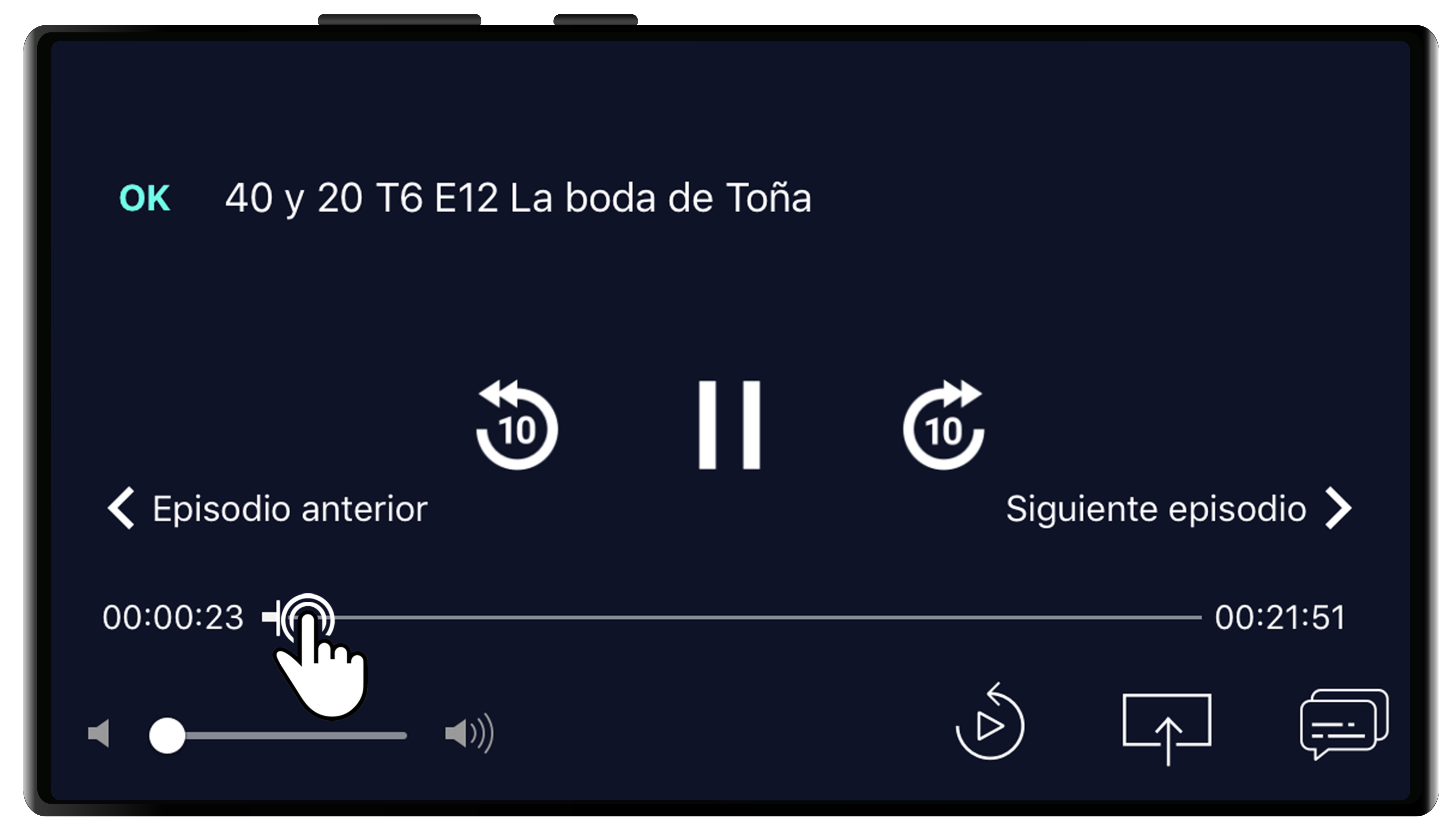
Task: Tap the volume slider track
Action: [x=287, y=735]
